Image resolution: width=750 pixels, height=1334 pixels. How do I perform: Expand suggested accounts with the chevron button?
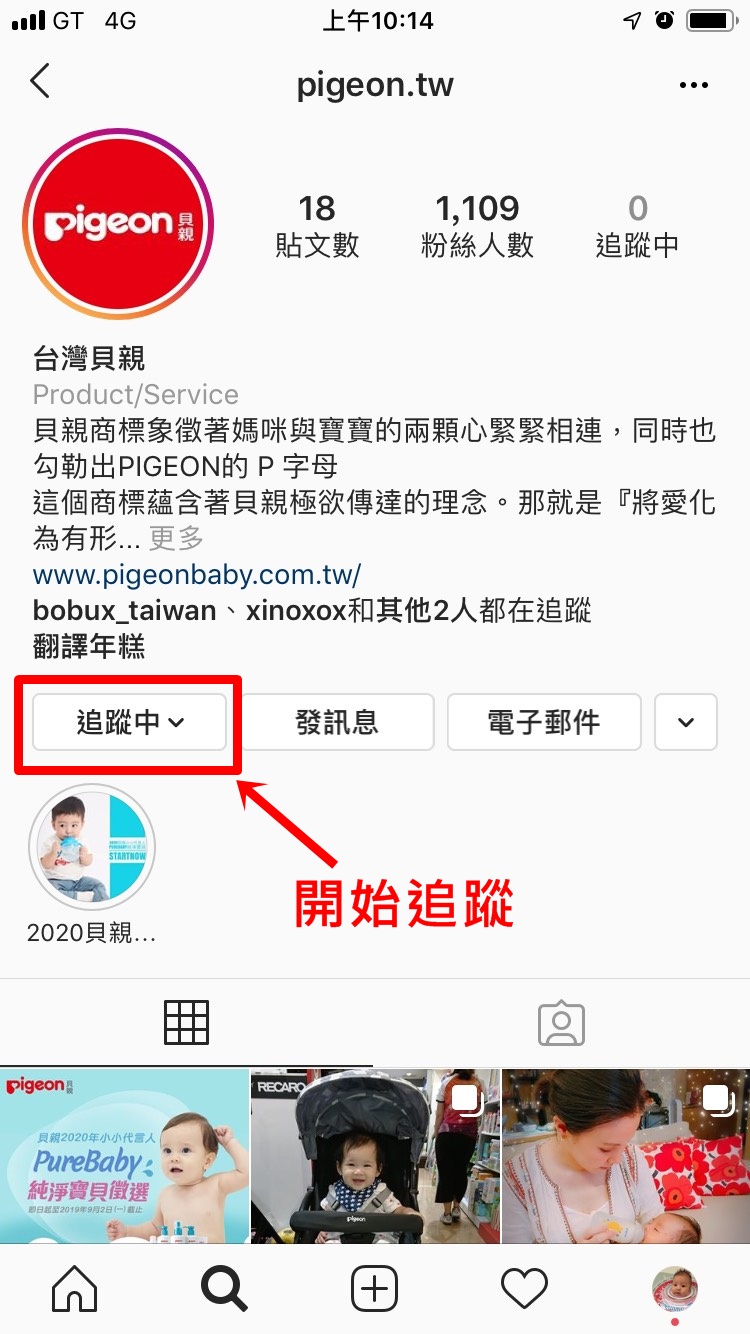[x=686, y=722]
